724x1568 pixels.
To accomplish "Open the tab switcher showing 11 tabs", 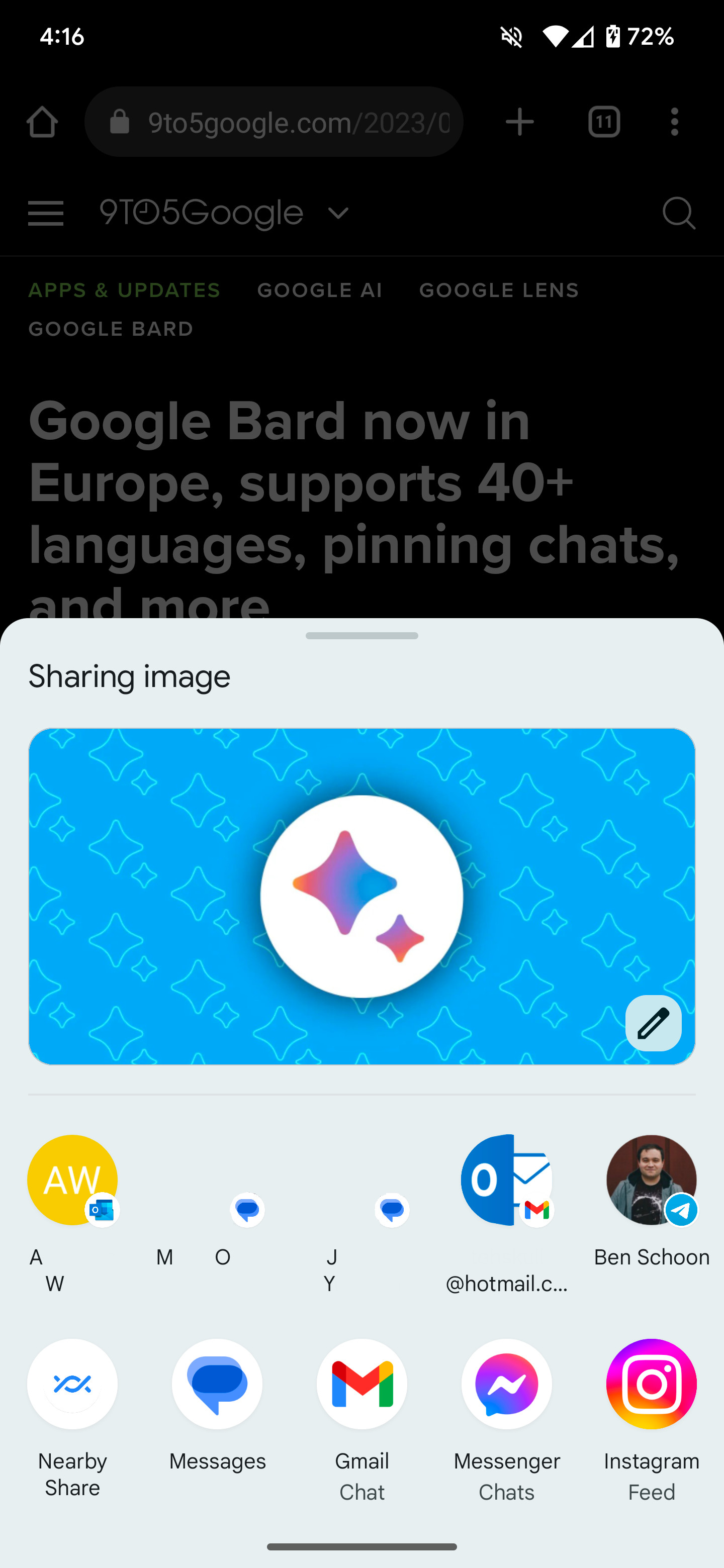I will click(604, 121).
